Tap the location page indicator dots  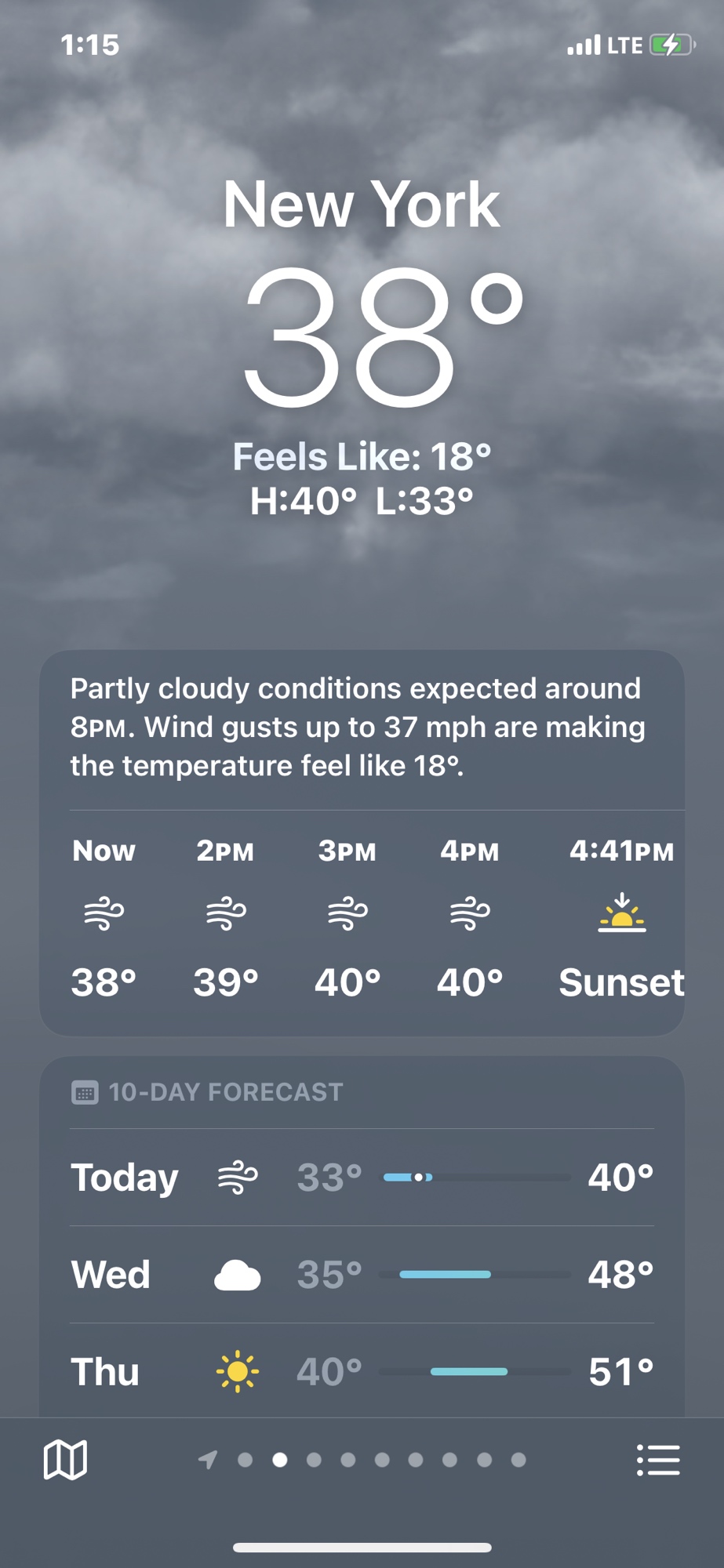click(363, 1460)
